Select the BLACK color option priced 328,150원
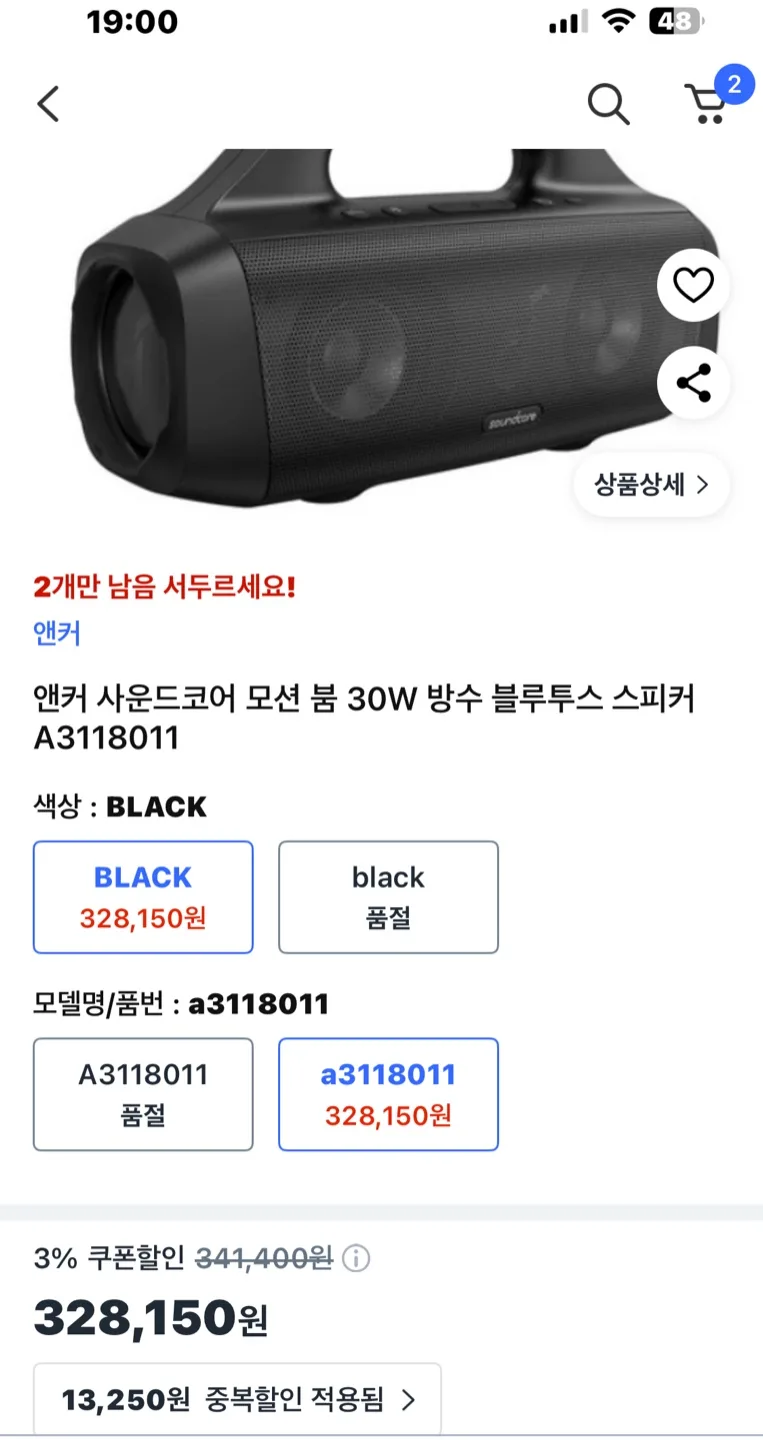 pos(142,896)
